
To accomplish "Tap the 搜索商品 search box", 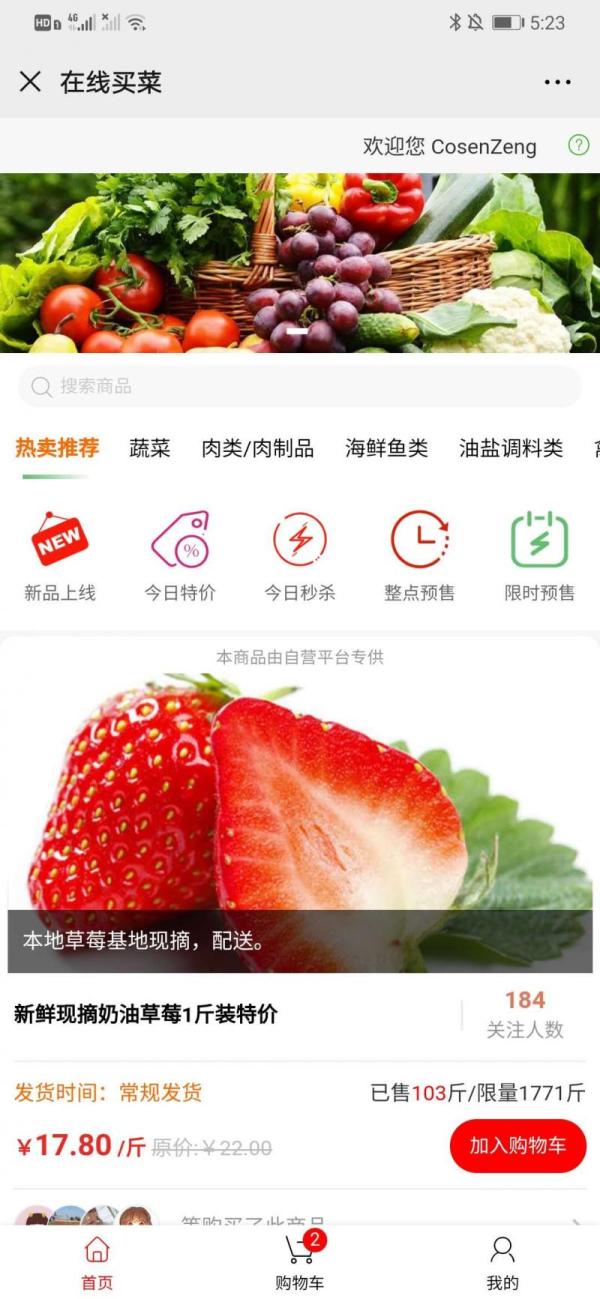I will point(300,386).
